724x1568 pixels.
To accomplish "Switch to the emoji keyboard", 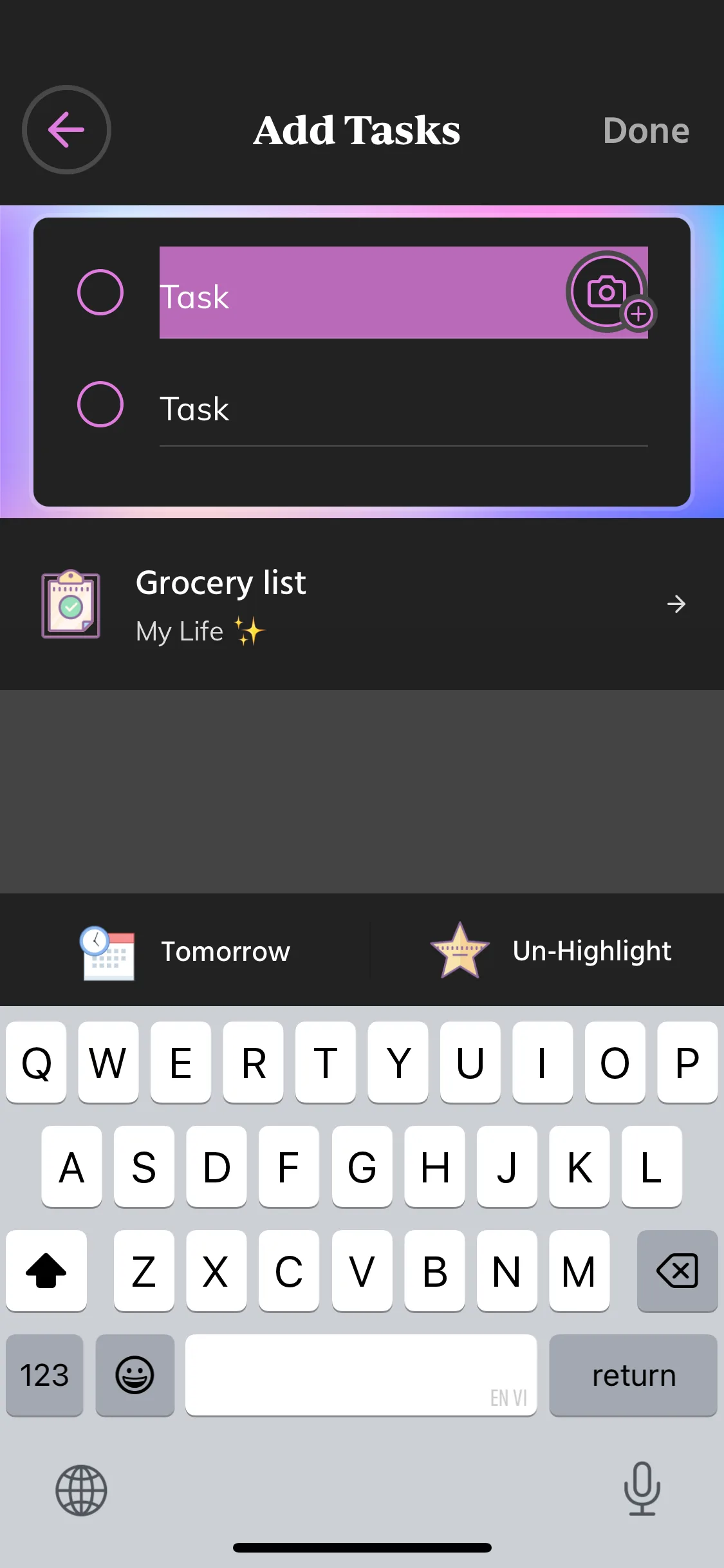I will (135, 1376).
